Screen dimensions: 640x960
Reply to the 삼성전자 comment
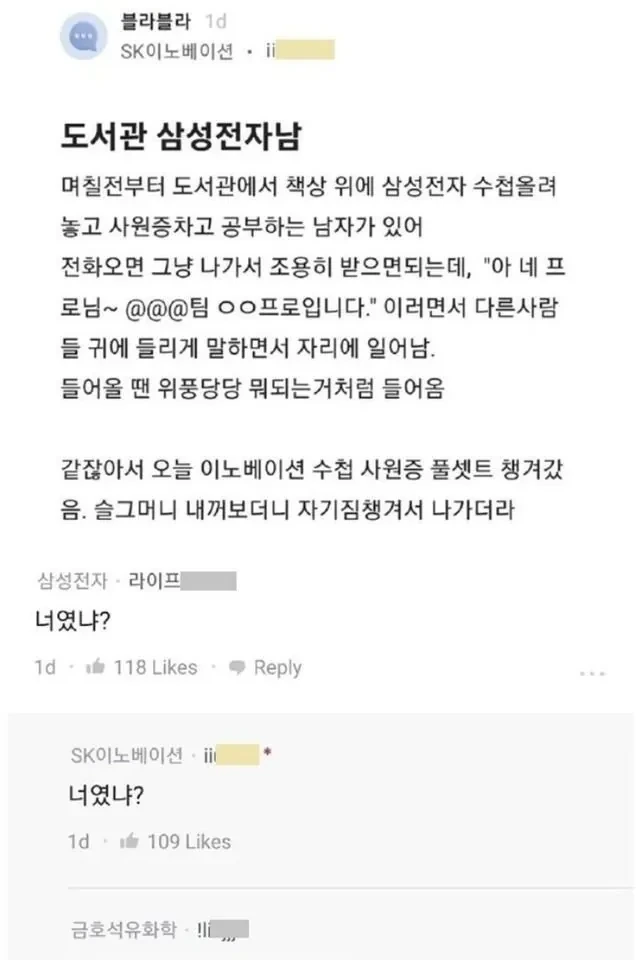click(265, 667)
